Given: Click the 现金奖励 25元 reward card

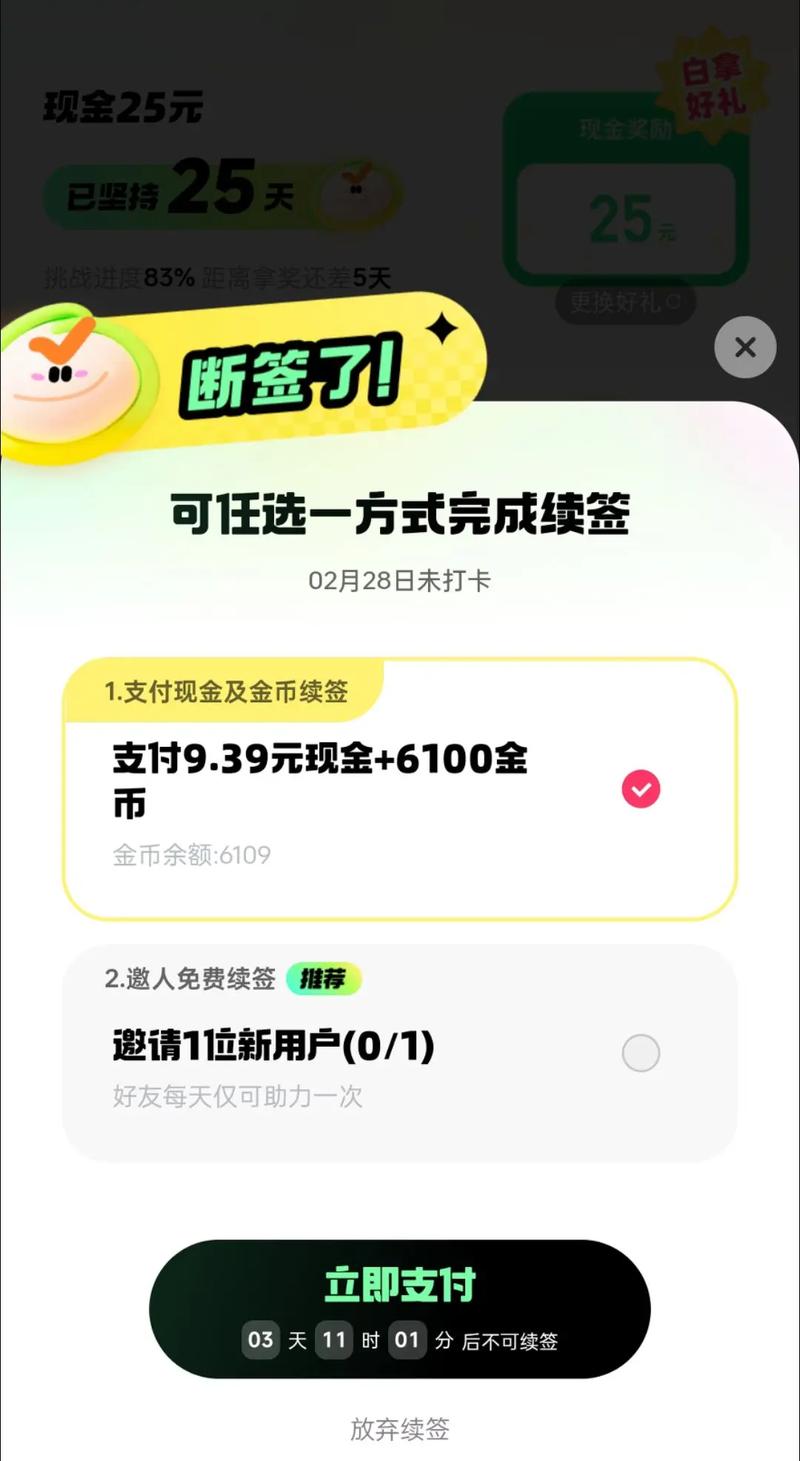Looking at the screenshot, I should click(x=625, y=215).
